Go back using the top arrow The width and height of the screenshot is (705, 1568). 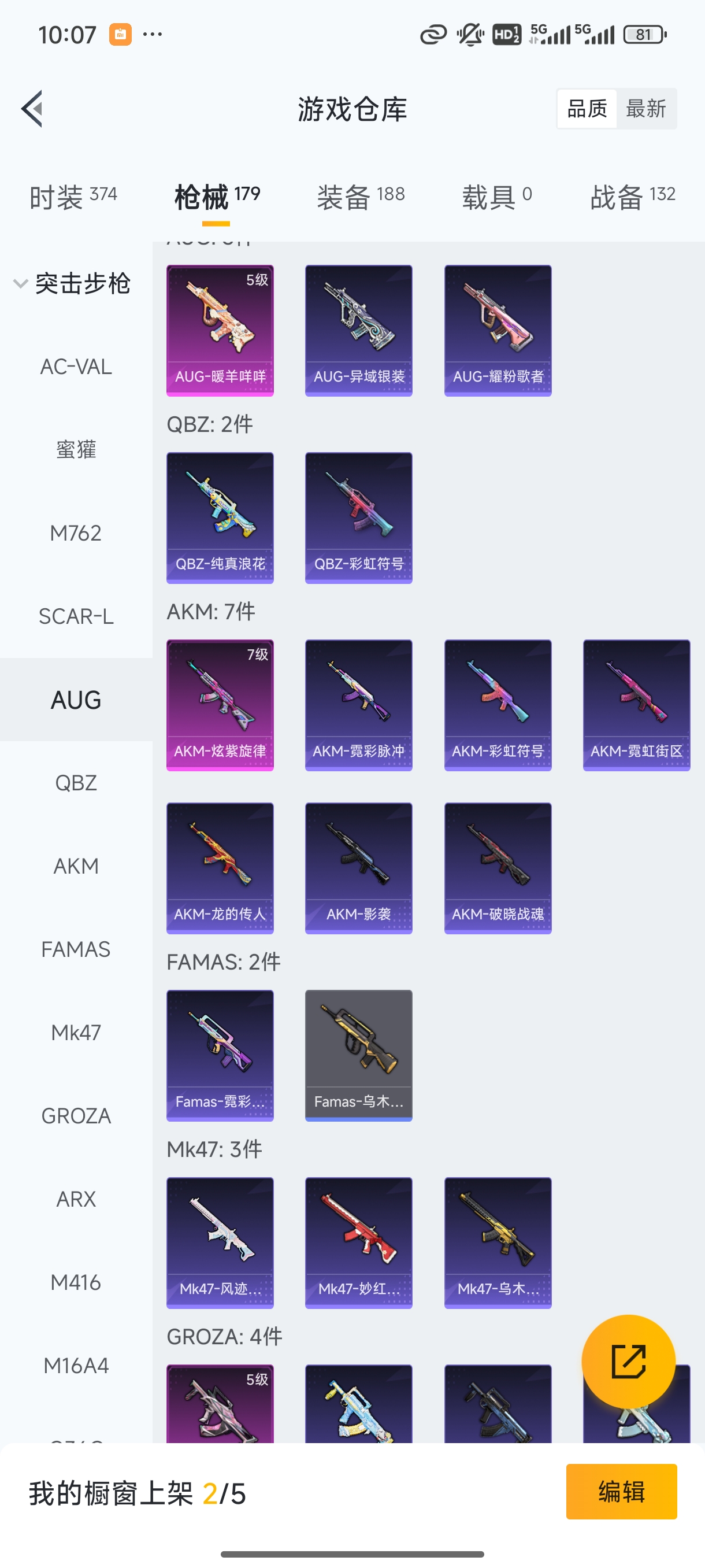[x=32, y=109]
